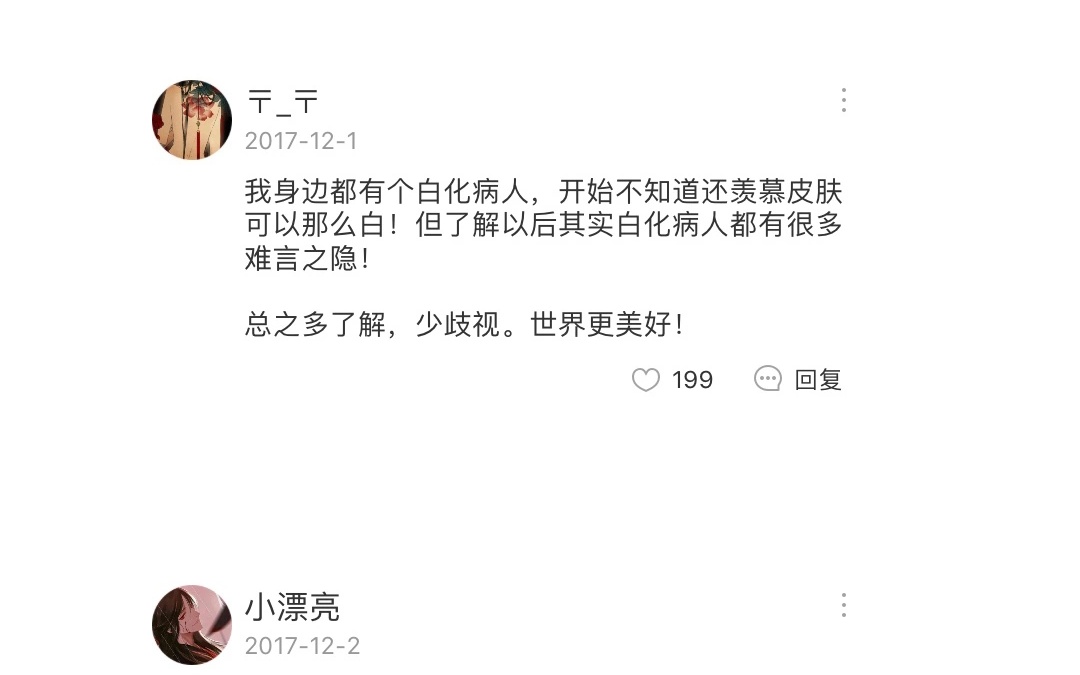Tap the username 〒_〒
This screenshot has height=675, width=1080.
[282, 102]
